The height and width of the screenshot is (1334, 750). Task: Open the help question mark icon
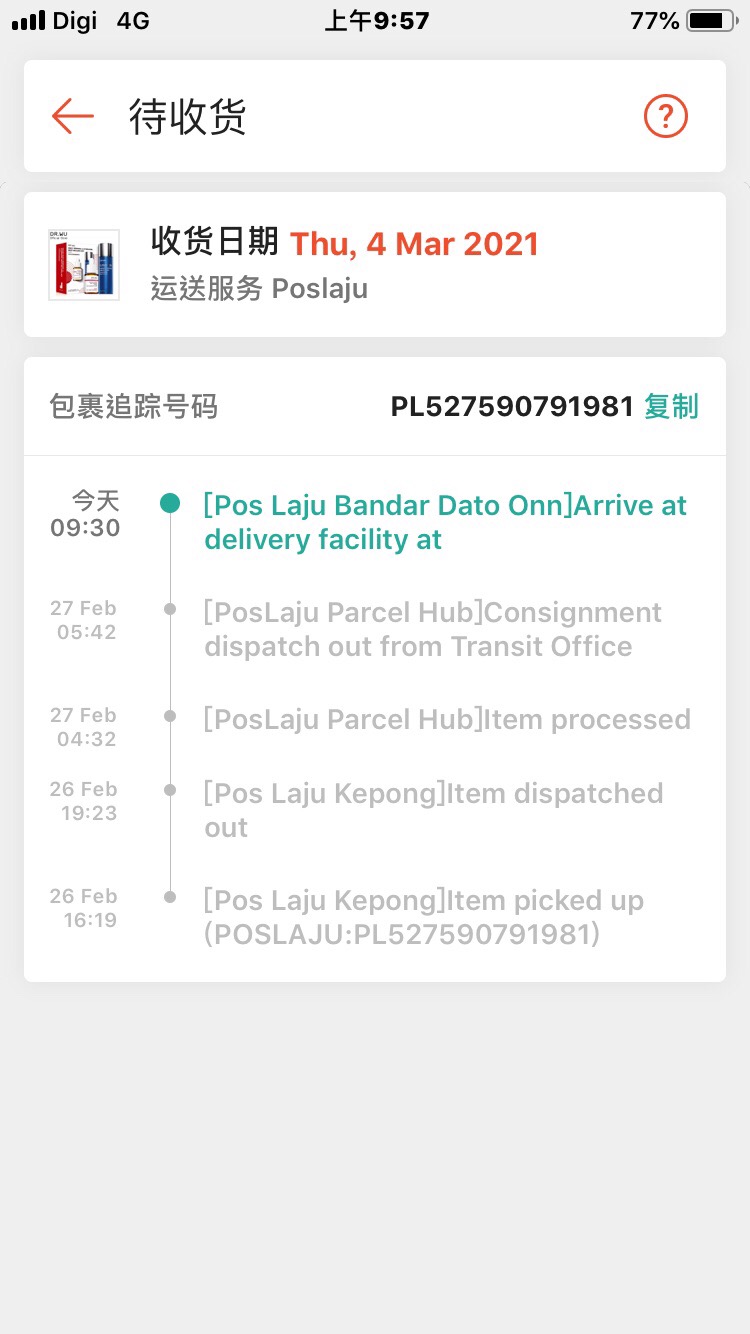click(x=665, y=116)
